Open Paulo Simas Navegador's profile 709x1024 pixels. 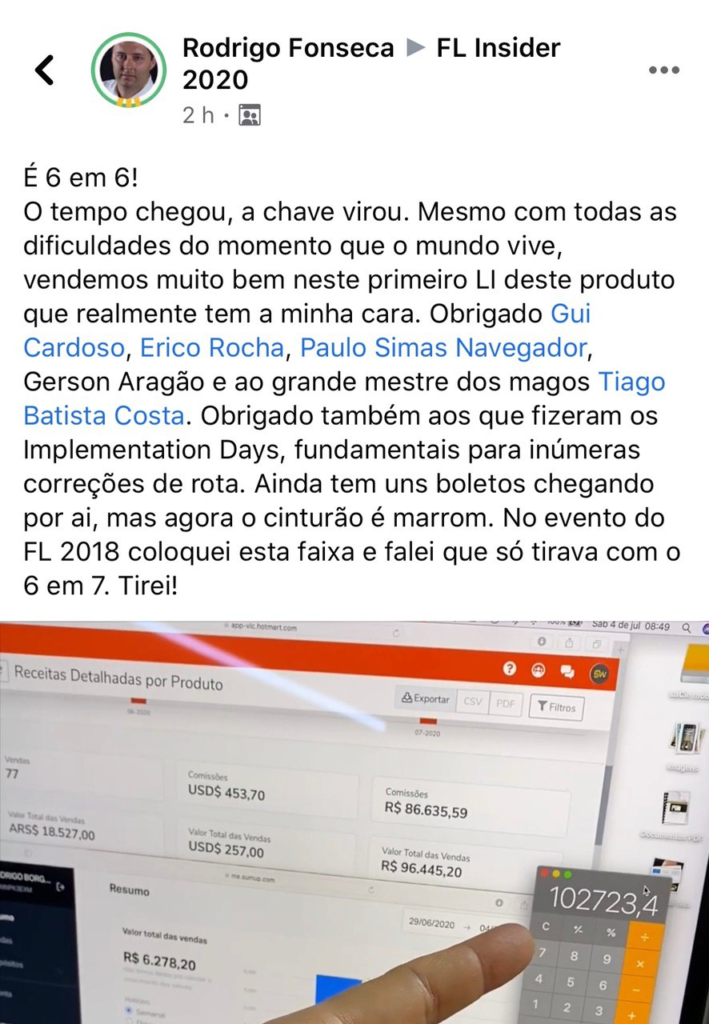click(443, 348)
